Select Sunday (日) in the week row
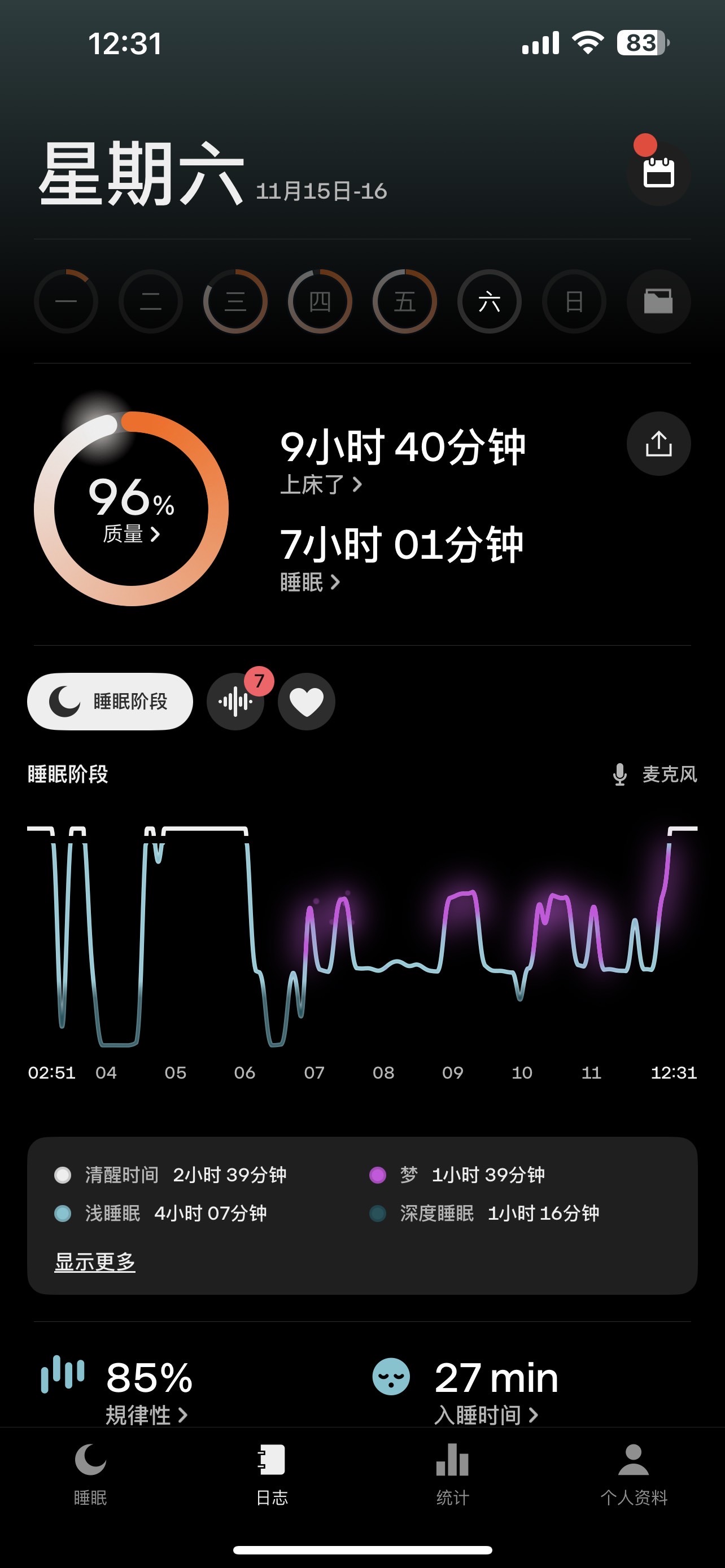 point(574,301)
